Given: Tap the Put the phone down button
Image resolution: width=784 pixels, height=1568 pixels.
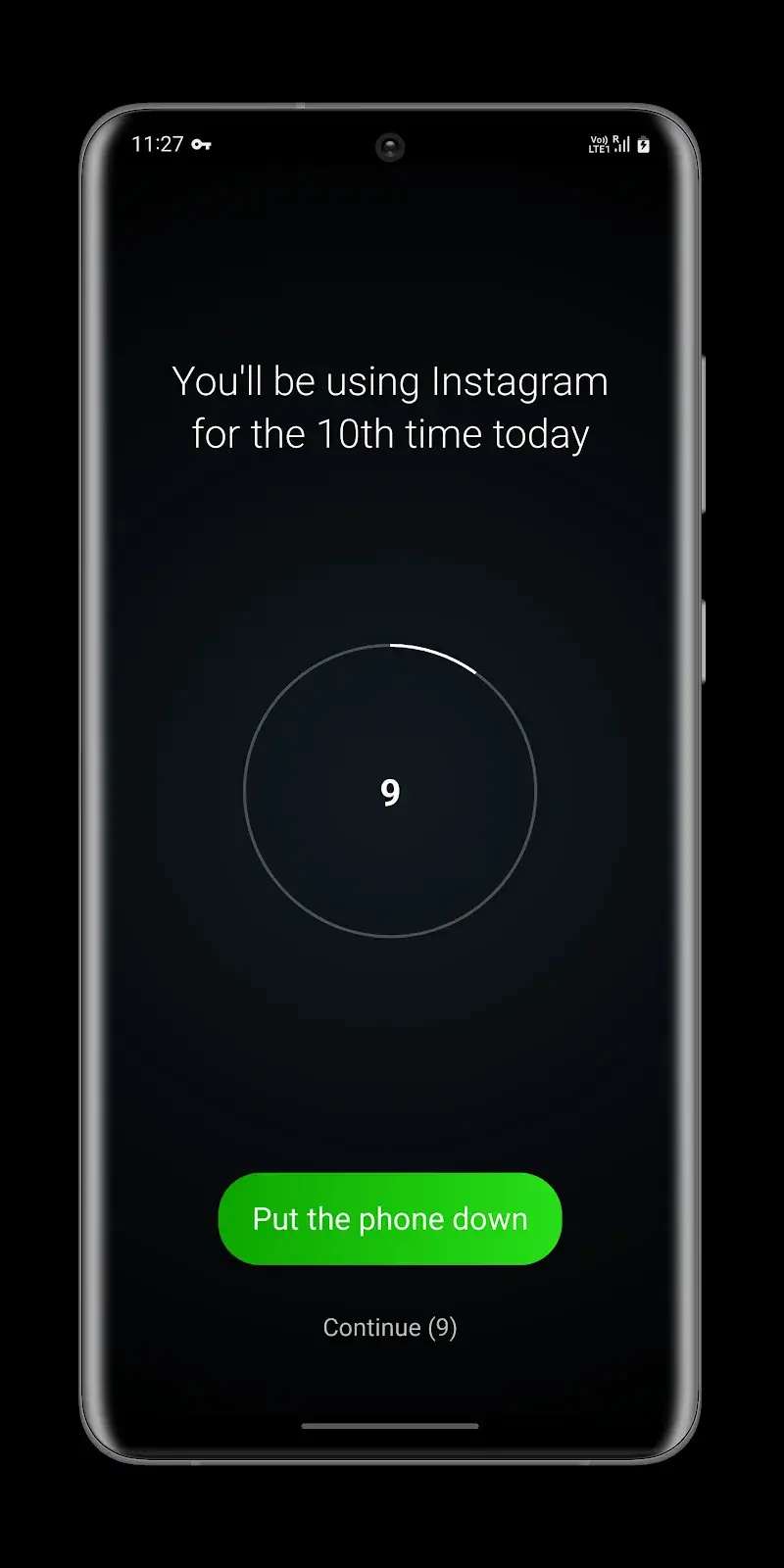Looking at the screenshot, I should coord(390,1218).
